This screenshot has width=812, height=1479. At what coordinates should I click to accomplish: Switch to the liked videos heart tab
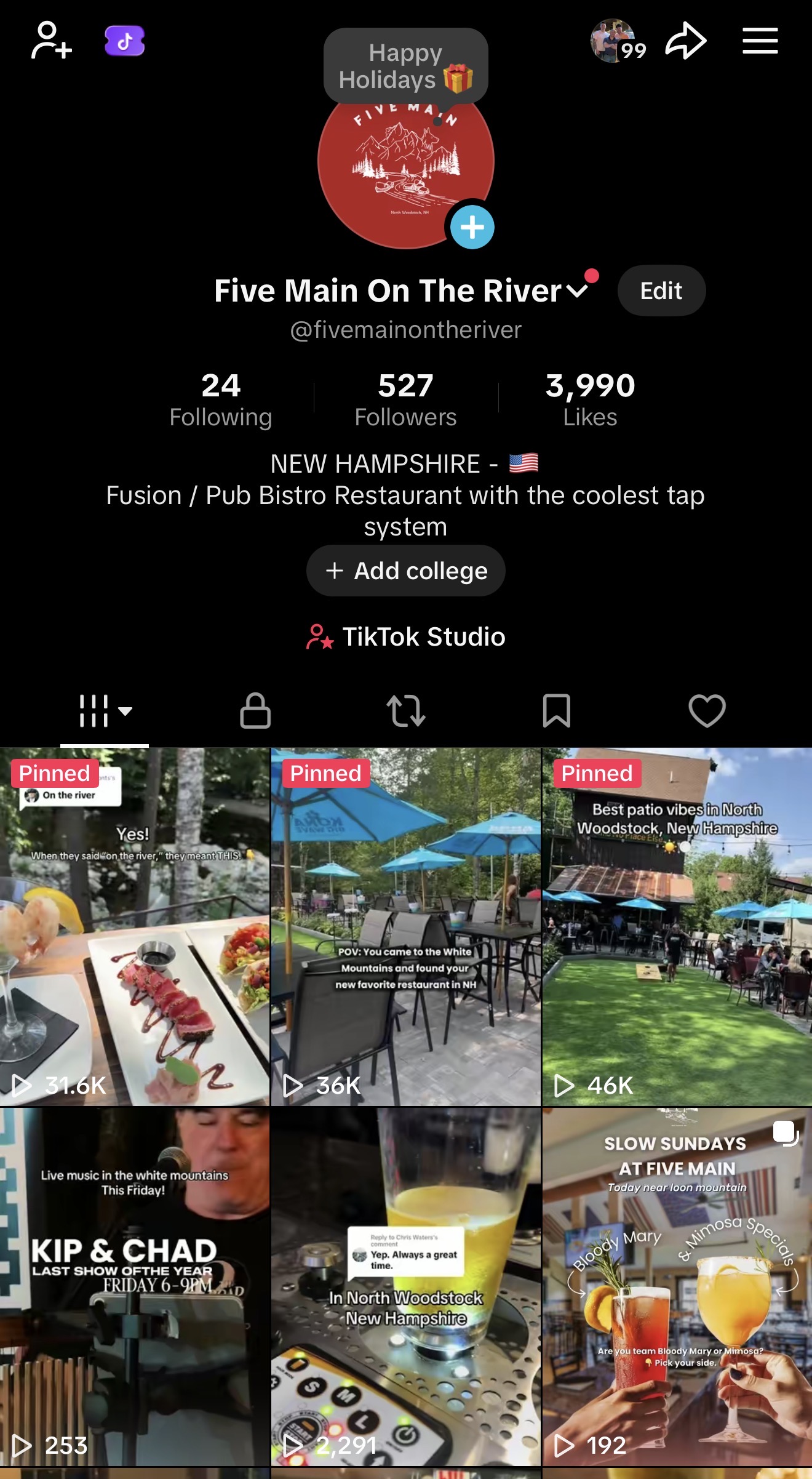click(x=707, y=711)
